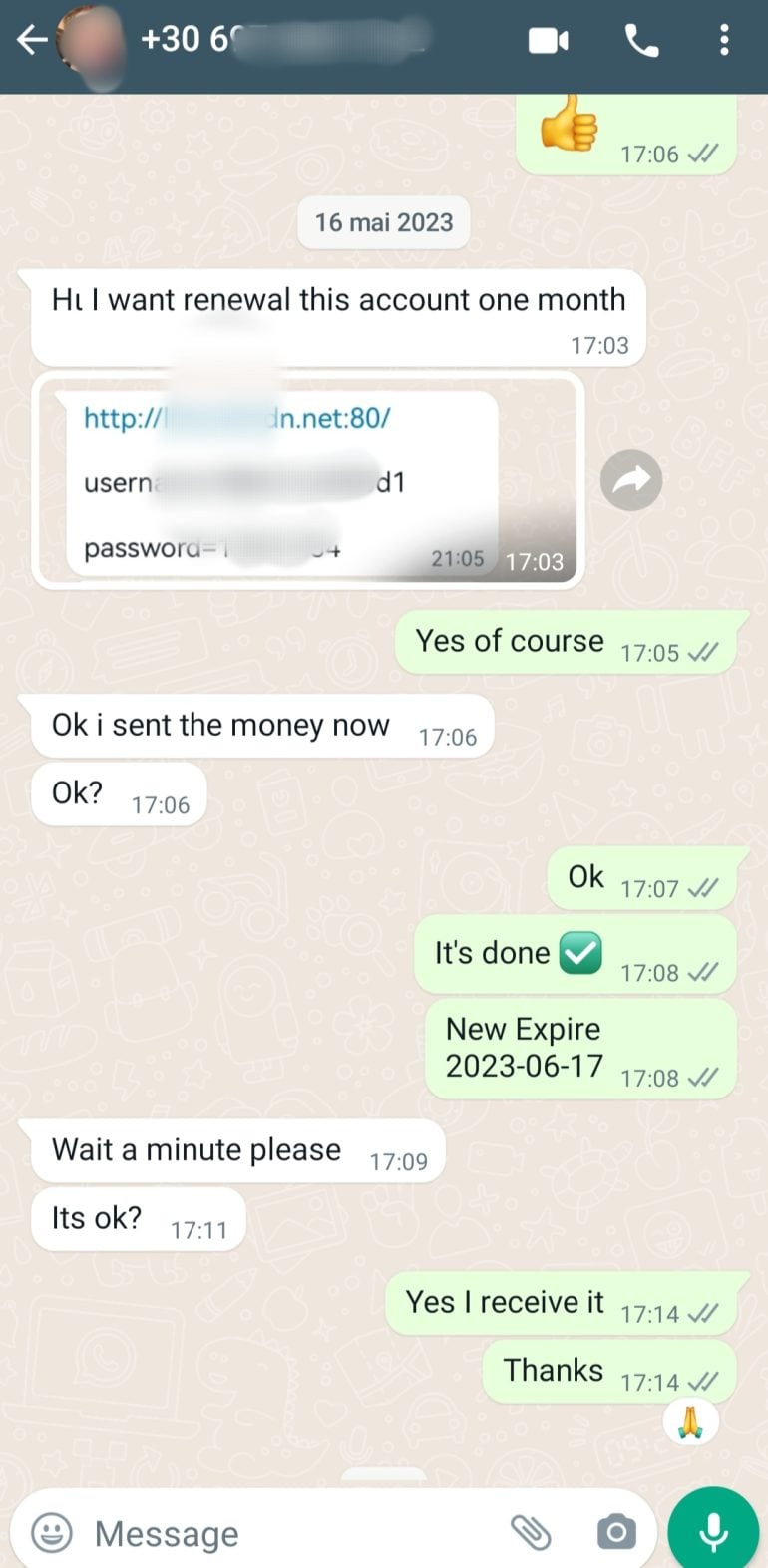768x1568 pixels.
Task: Start a voice call
Action: (641, 41)
